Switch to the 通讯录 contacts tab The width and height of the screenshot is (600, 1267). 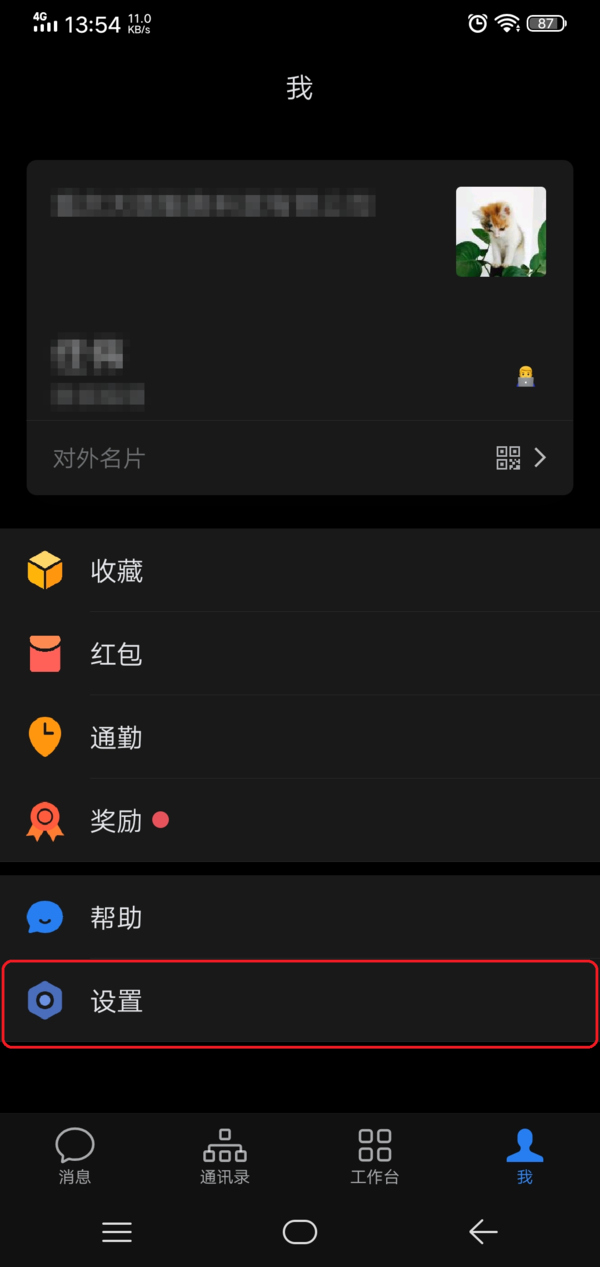[225, 1156]
